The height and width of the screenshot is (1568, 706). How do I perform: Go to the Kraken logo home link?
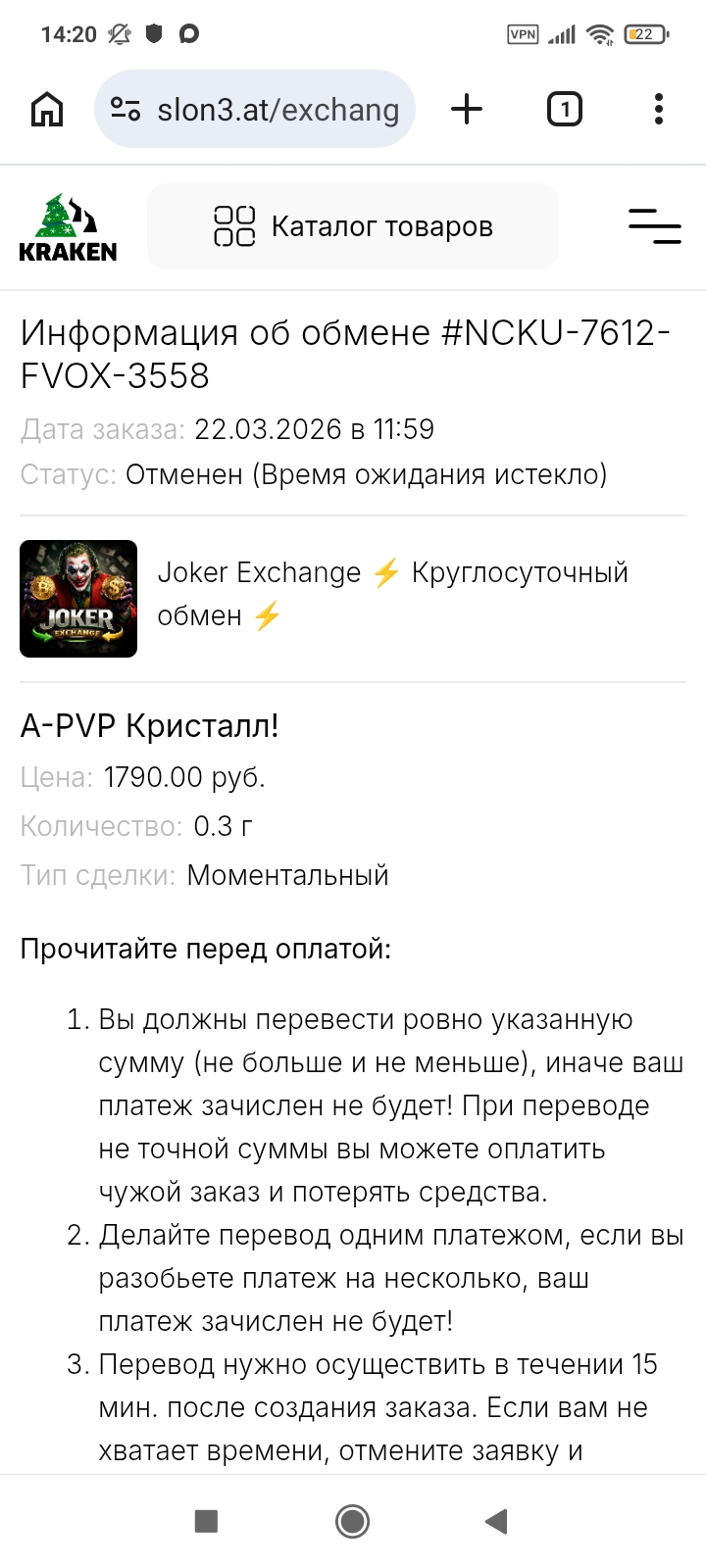coord(68,227)
